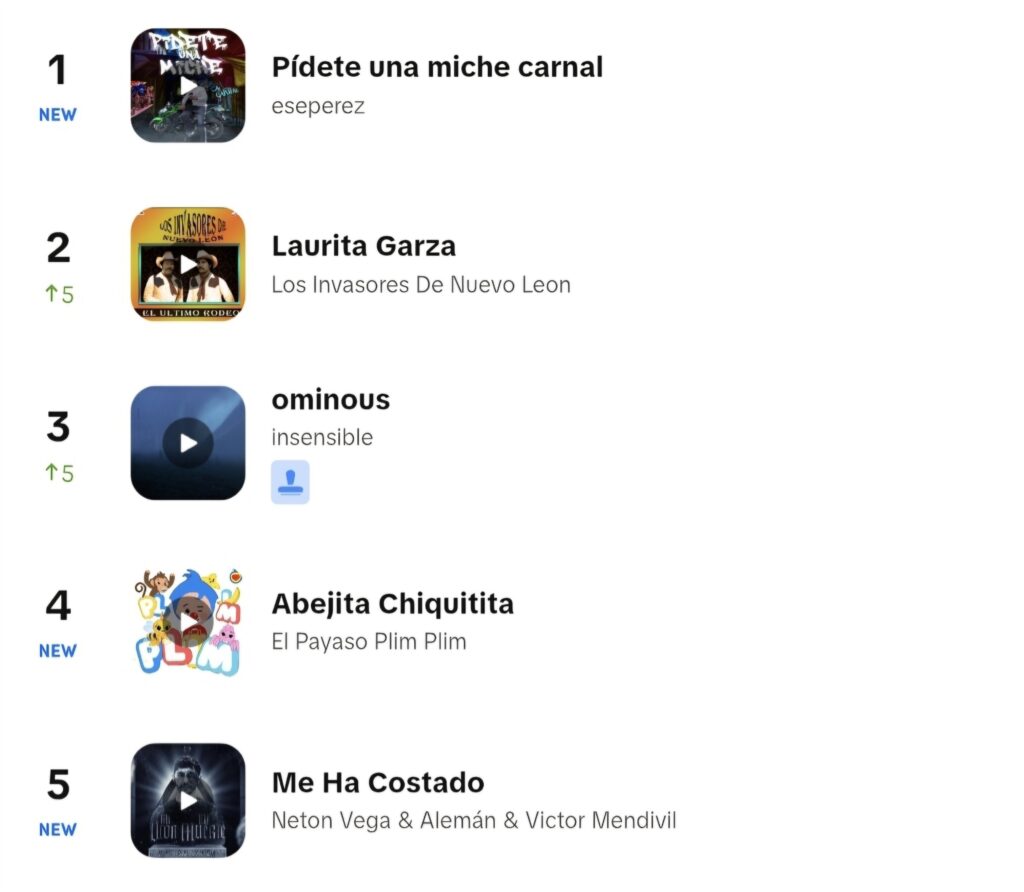Open Me Ha Costado song details
Image resolution: width=1024 pixels, height=892 pixels.
[378, 782]
